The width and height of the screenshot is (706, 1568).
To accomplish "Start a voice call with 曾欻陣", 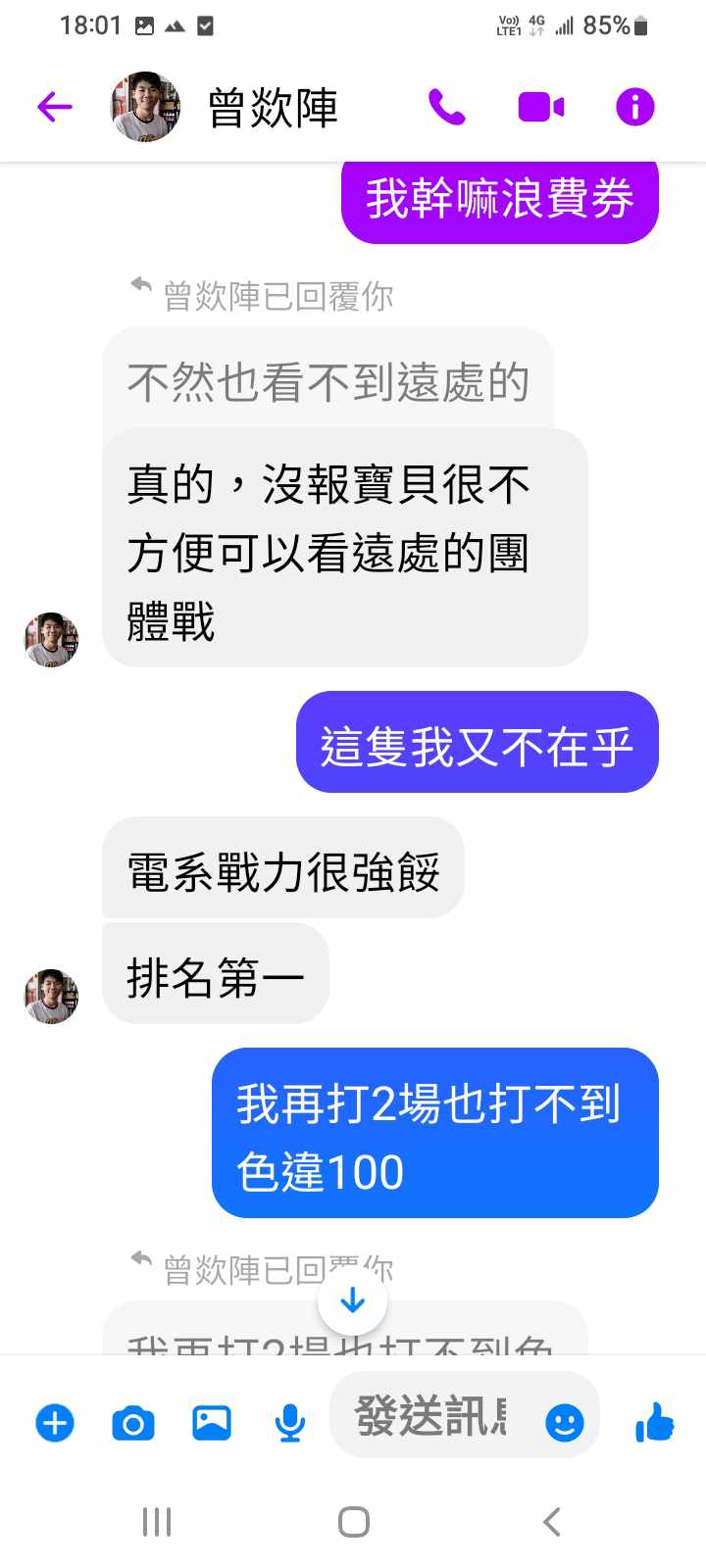I will pos(447,107).
